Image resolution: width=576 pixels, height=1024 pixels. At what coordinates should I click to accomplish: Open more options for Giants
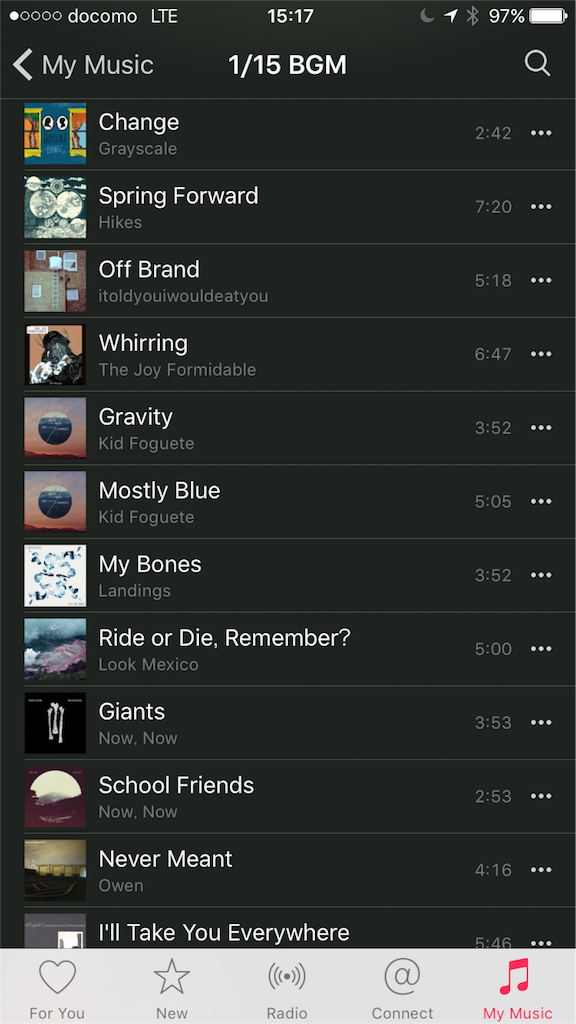click(541, 723)
